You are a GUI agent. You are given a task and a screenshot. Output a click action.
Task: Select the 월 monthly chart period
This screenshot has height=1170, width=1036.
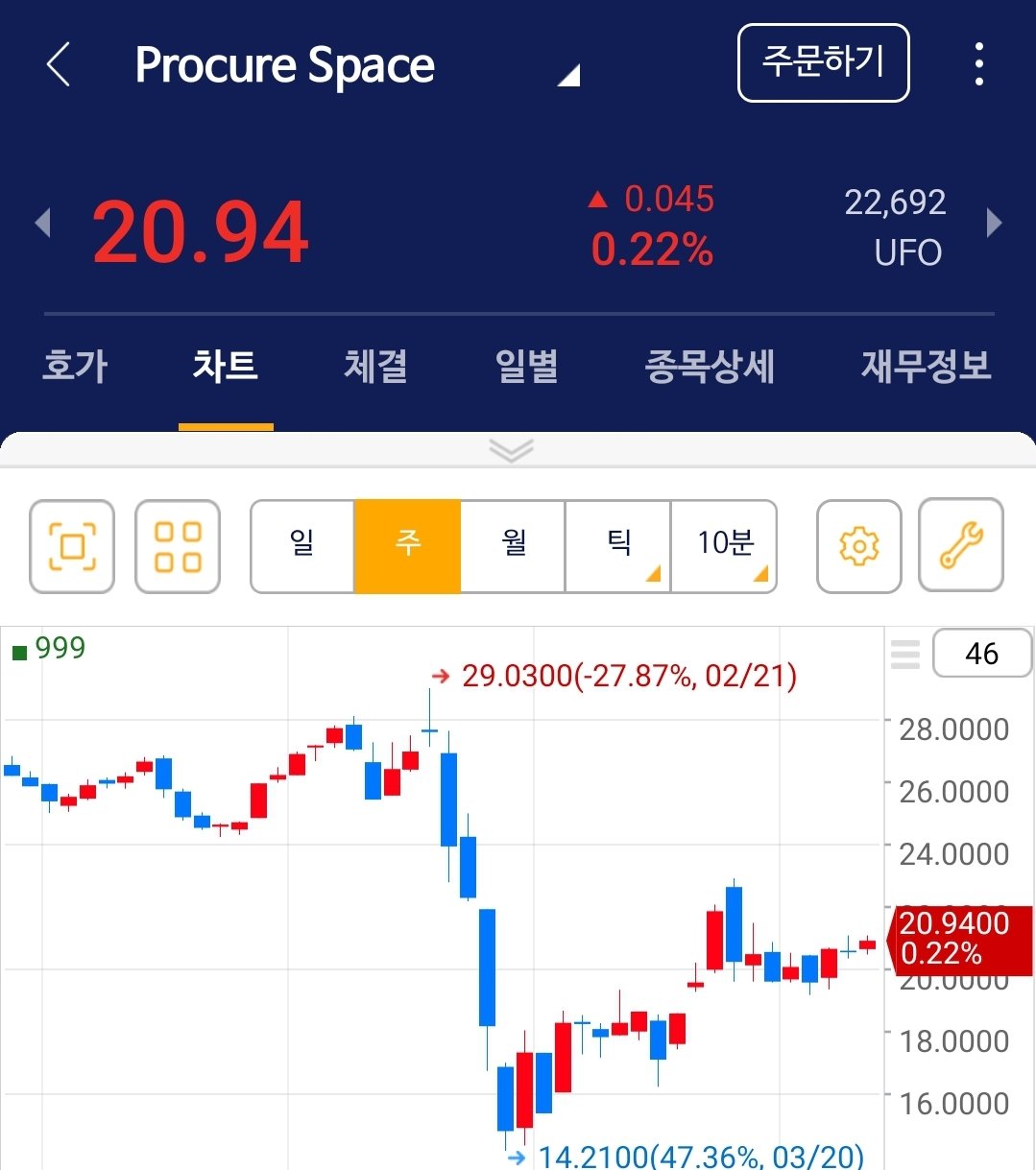[513, 546]
